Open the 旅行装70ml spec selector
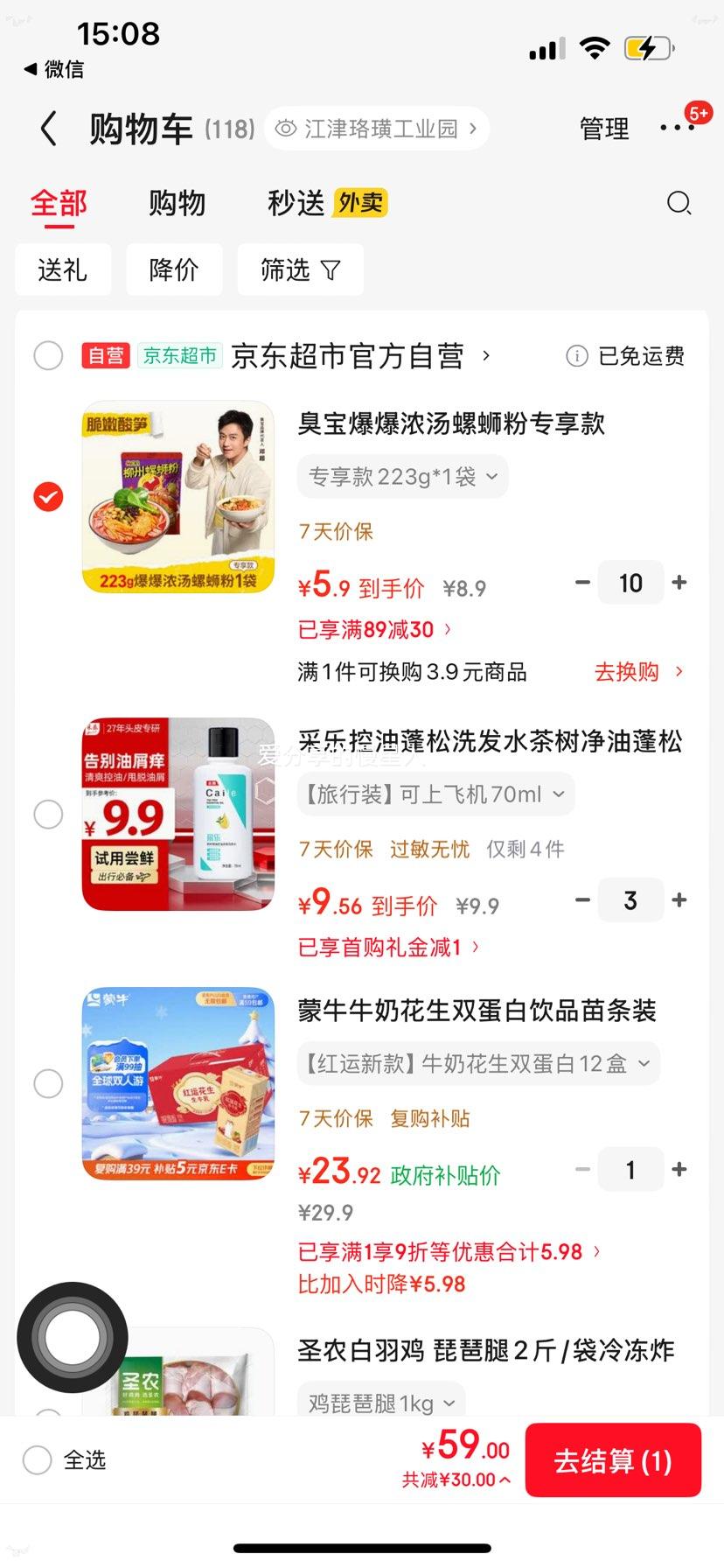This screenshot has width=724, height=1568. (x=435, y=794)
